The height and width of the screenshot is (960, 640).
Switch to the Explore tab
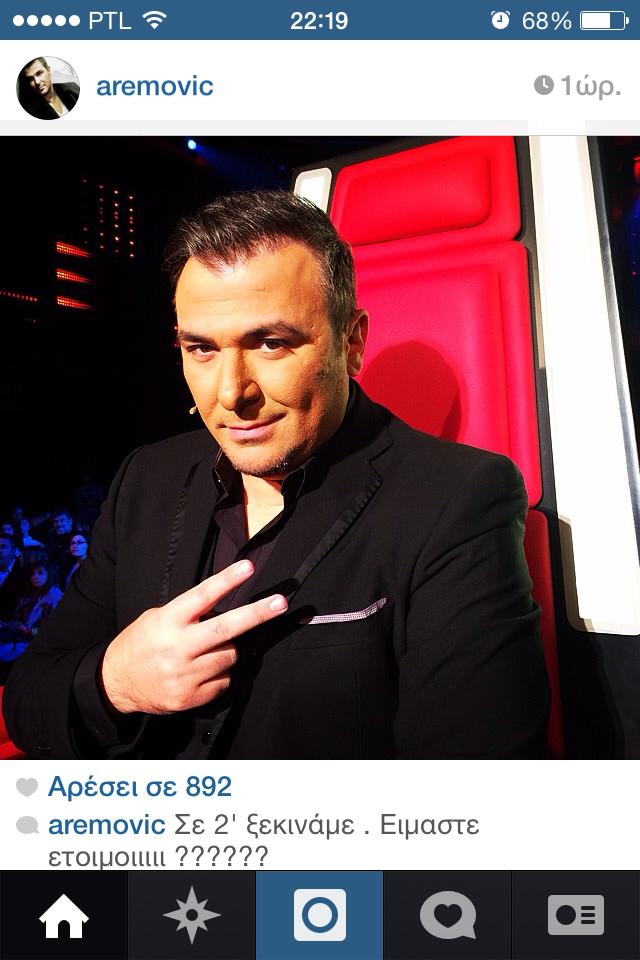coord(192,915)
